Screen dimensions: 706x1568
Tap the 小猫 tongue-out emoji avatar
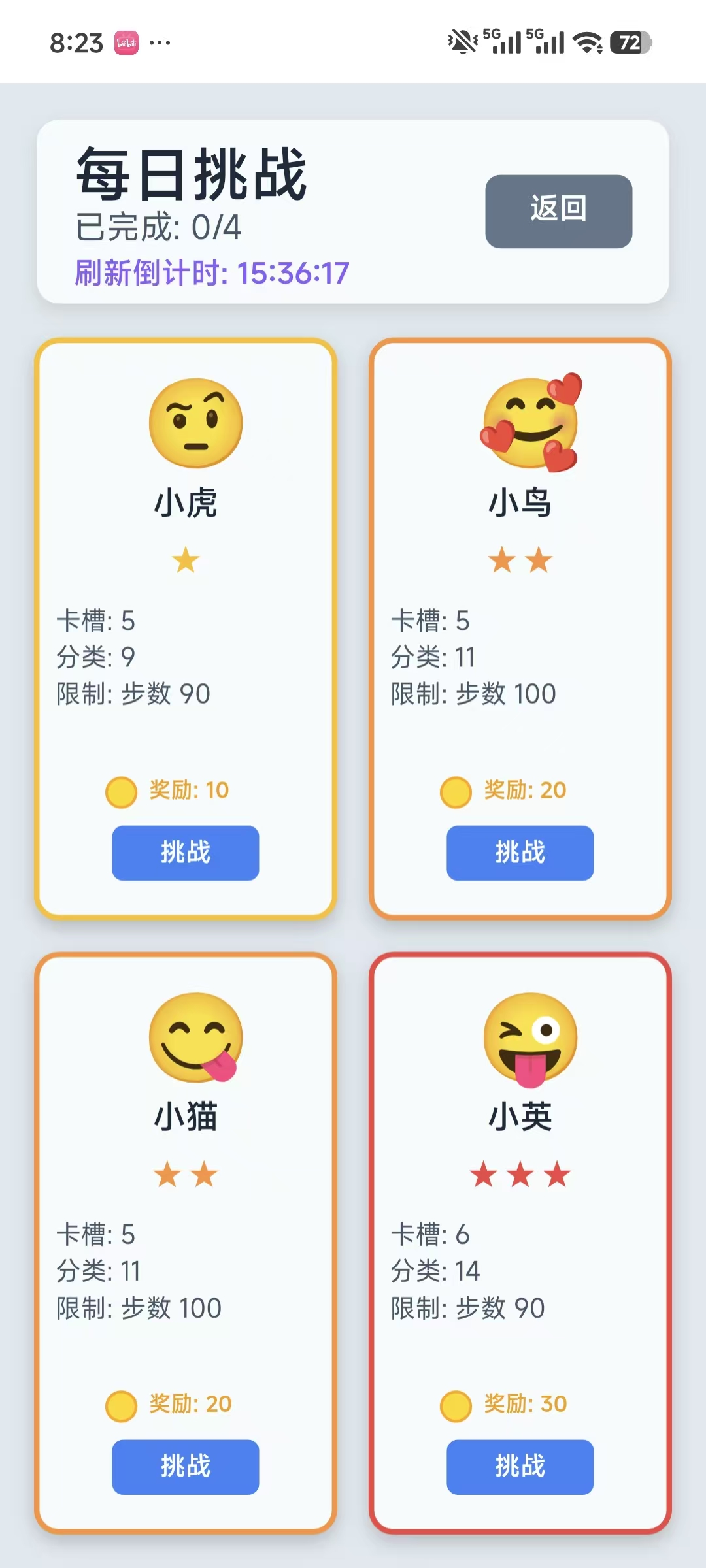[x=196, y=1039]
